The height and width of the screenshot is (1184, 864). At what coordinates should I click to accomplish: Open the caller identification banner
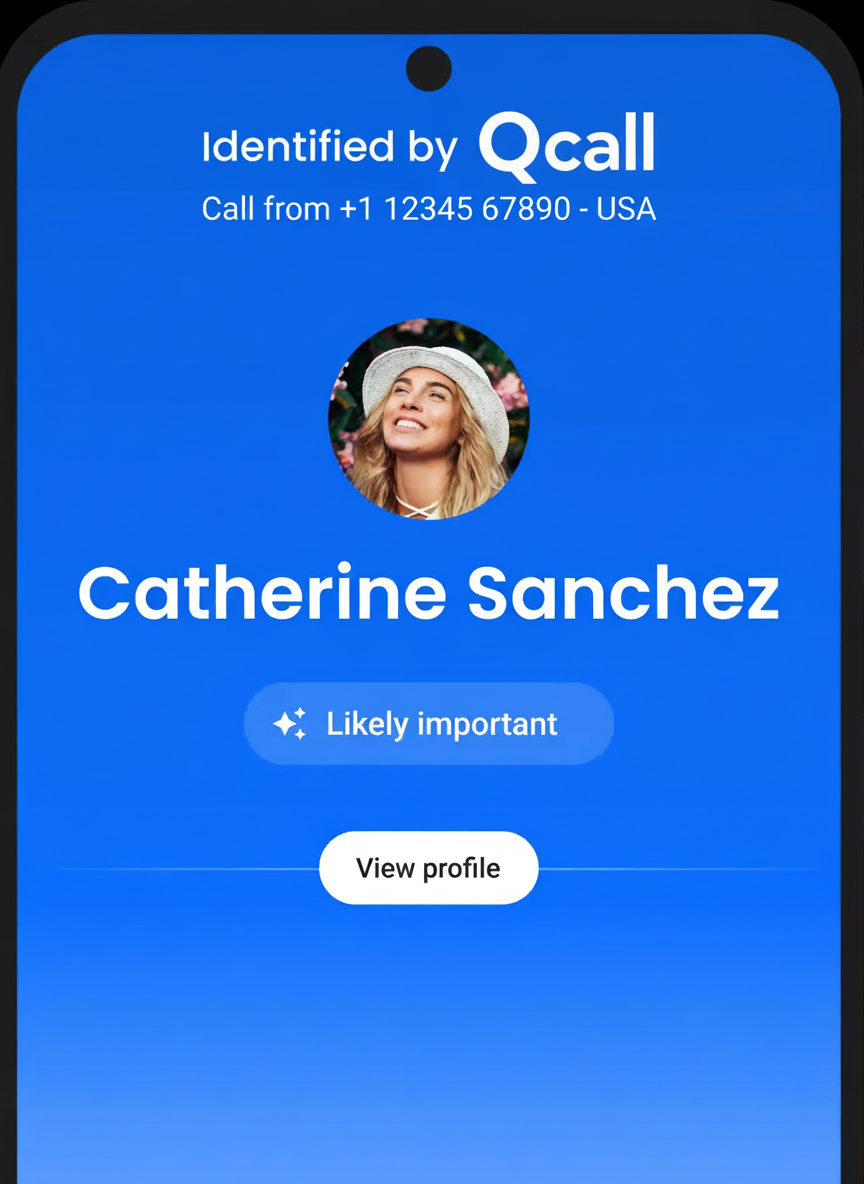click(x=428, y=175)
